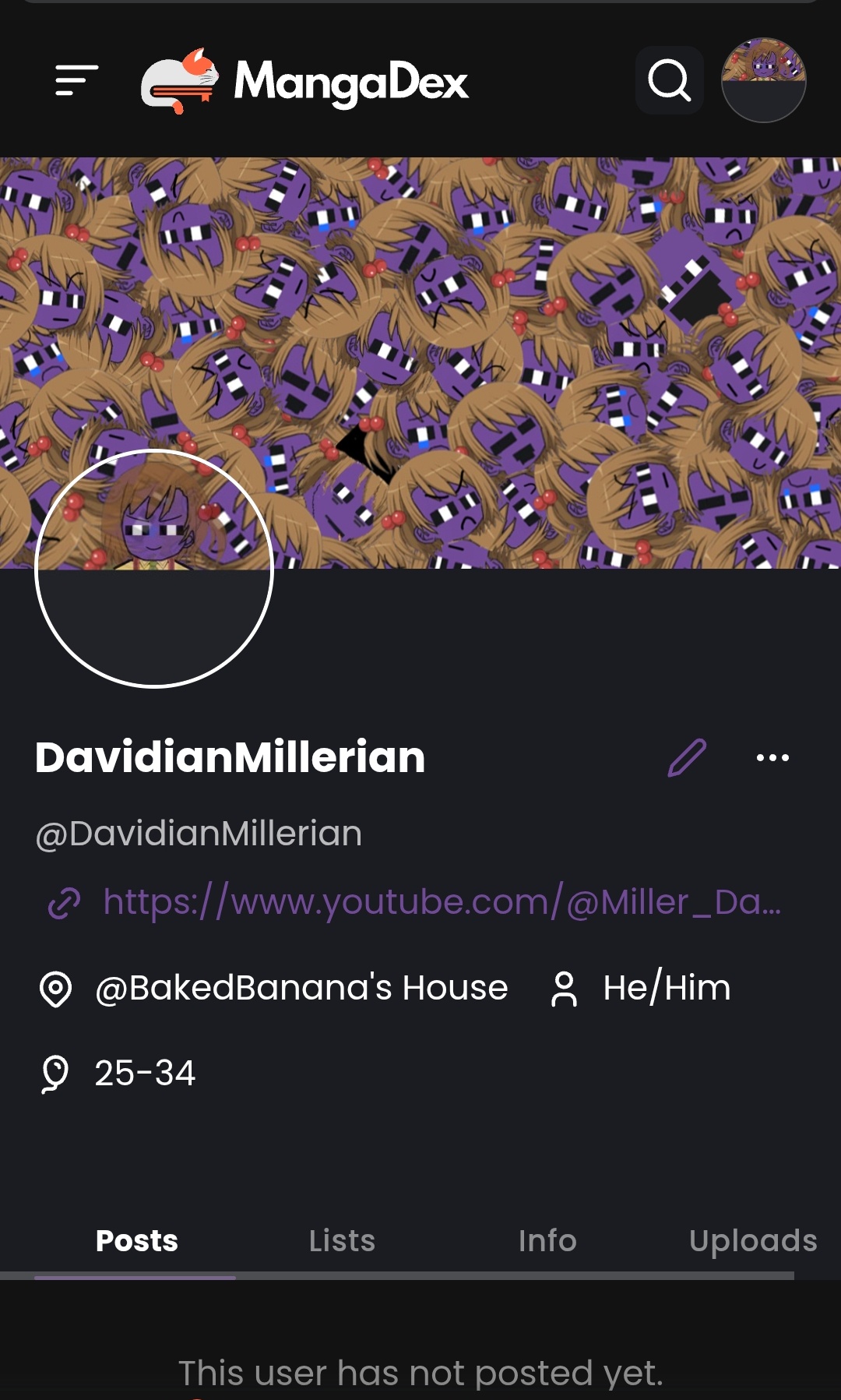Switch to the Posts tab
Viewport: 841px width, 1400px height.
point(136,1240)
